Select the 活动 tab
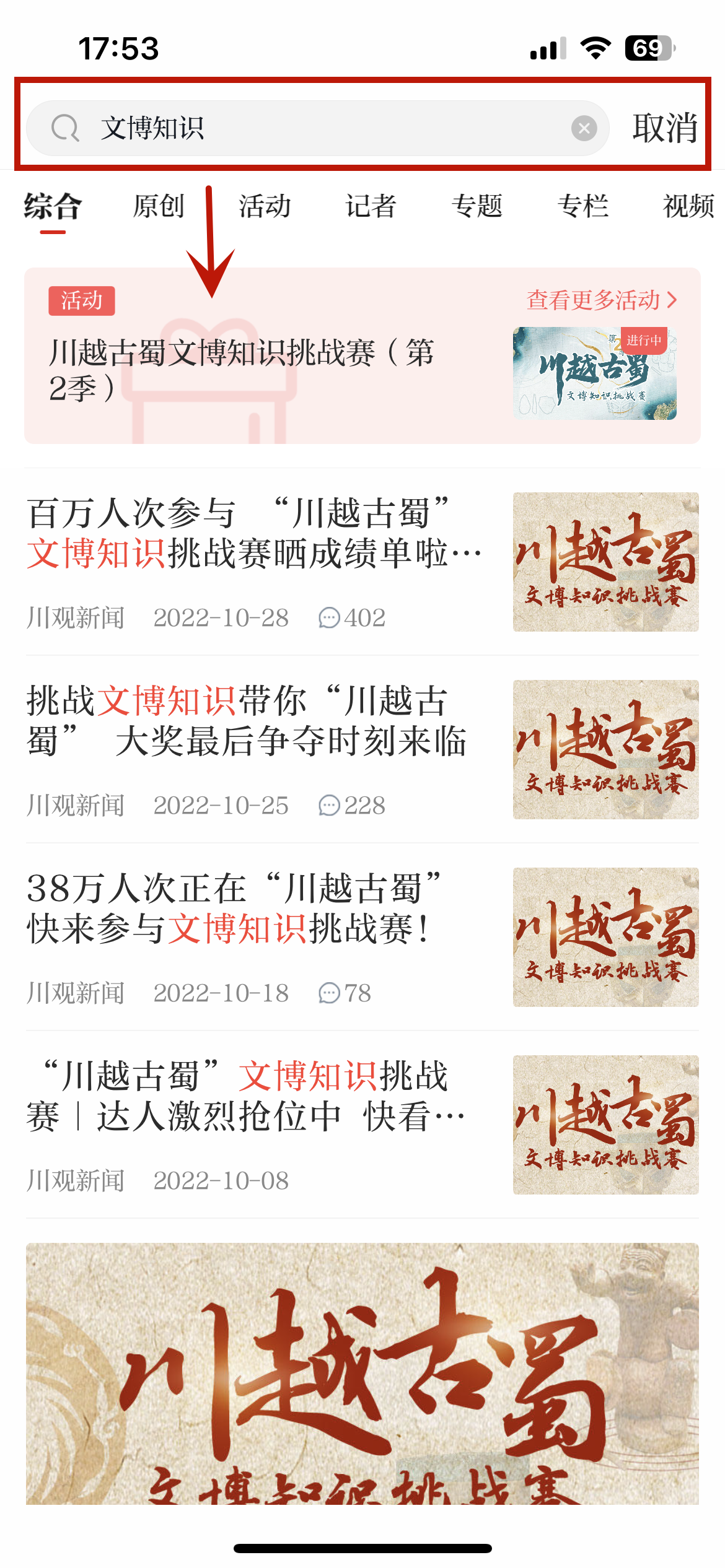The image size is (725, 1568). [265, 206]
